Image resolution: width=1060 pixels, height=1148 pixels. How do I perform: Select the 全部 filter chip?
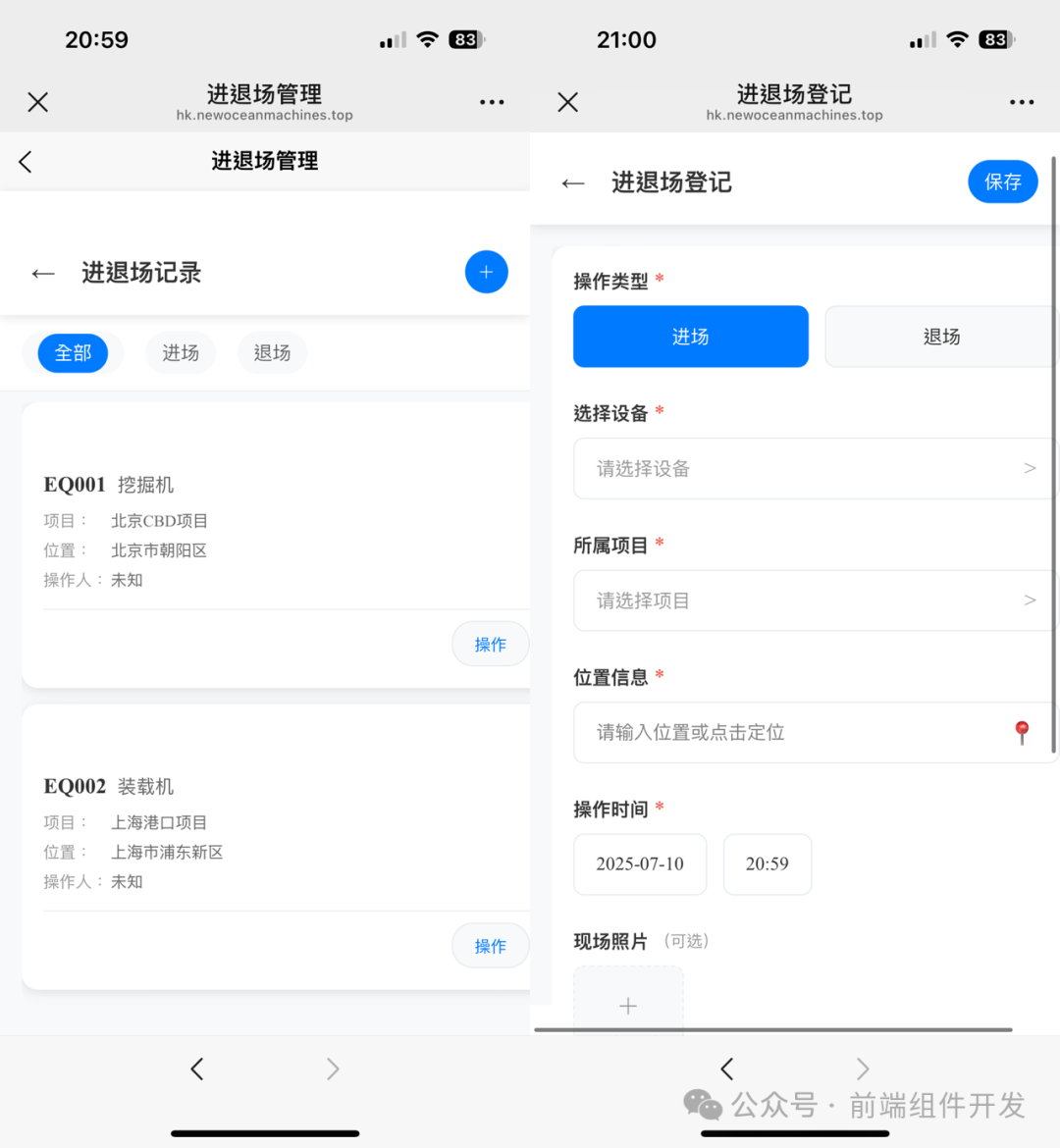[73, 353]
